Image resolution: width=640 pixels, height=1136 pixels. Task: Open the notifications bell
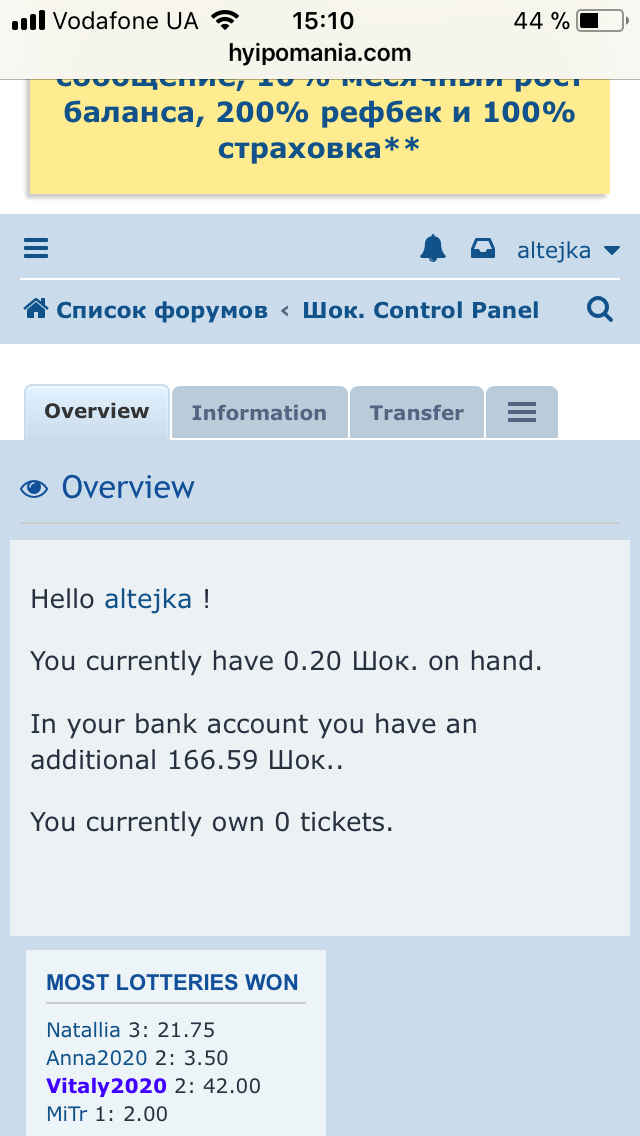tap(433, 248)
